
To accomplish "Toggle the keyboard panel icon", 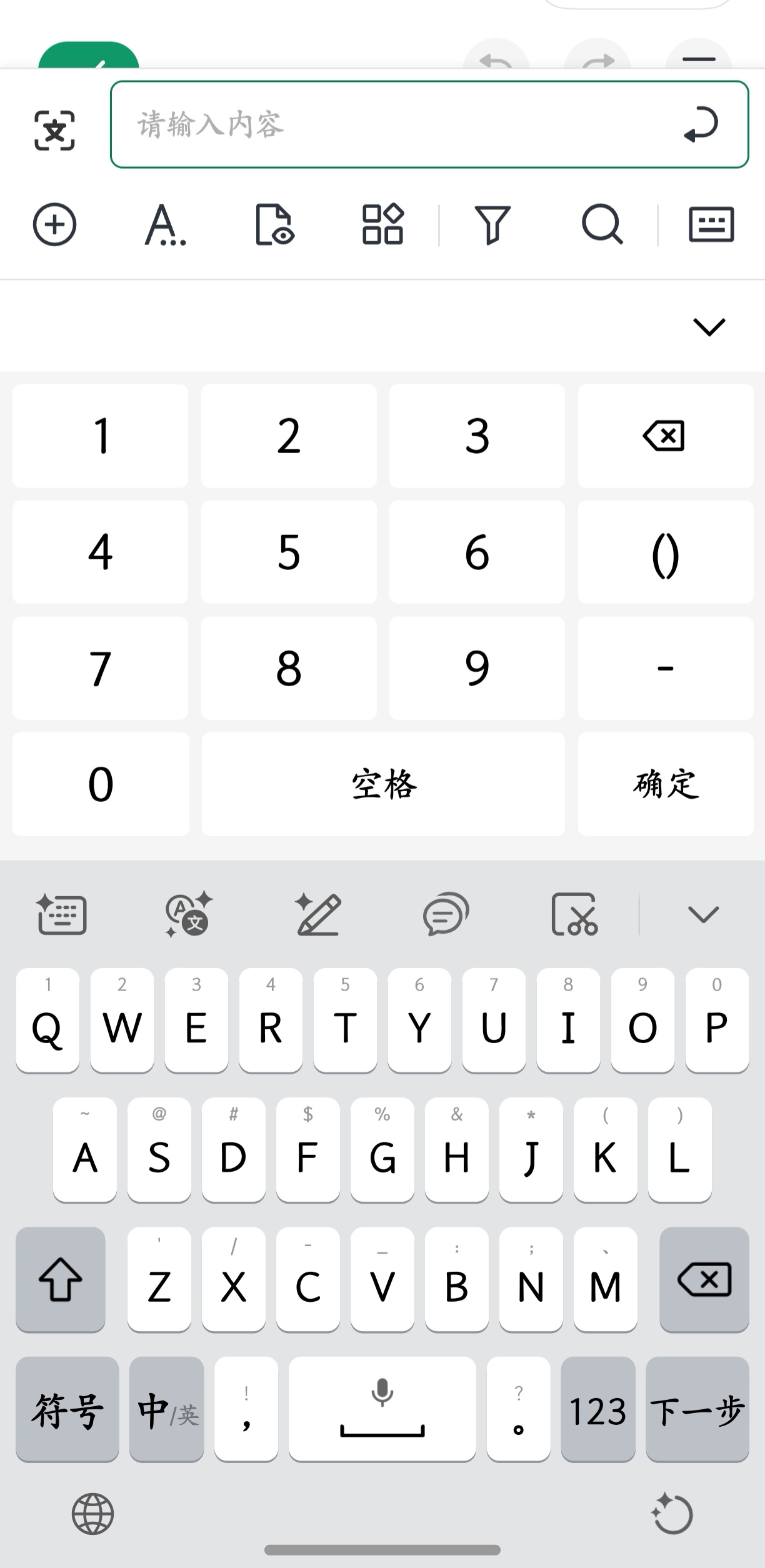I will pos(711,224).
